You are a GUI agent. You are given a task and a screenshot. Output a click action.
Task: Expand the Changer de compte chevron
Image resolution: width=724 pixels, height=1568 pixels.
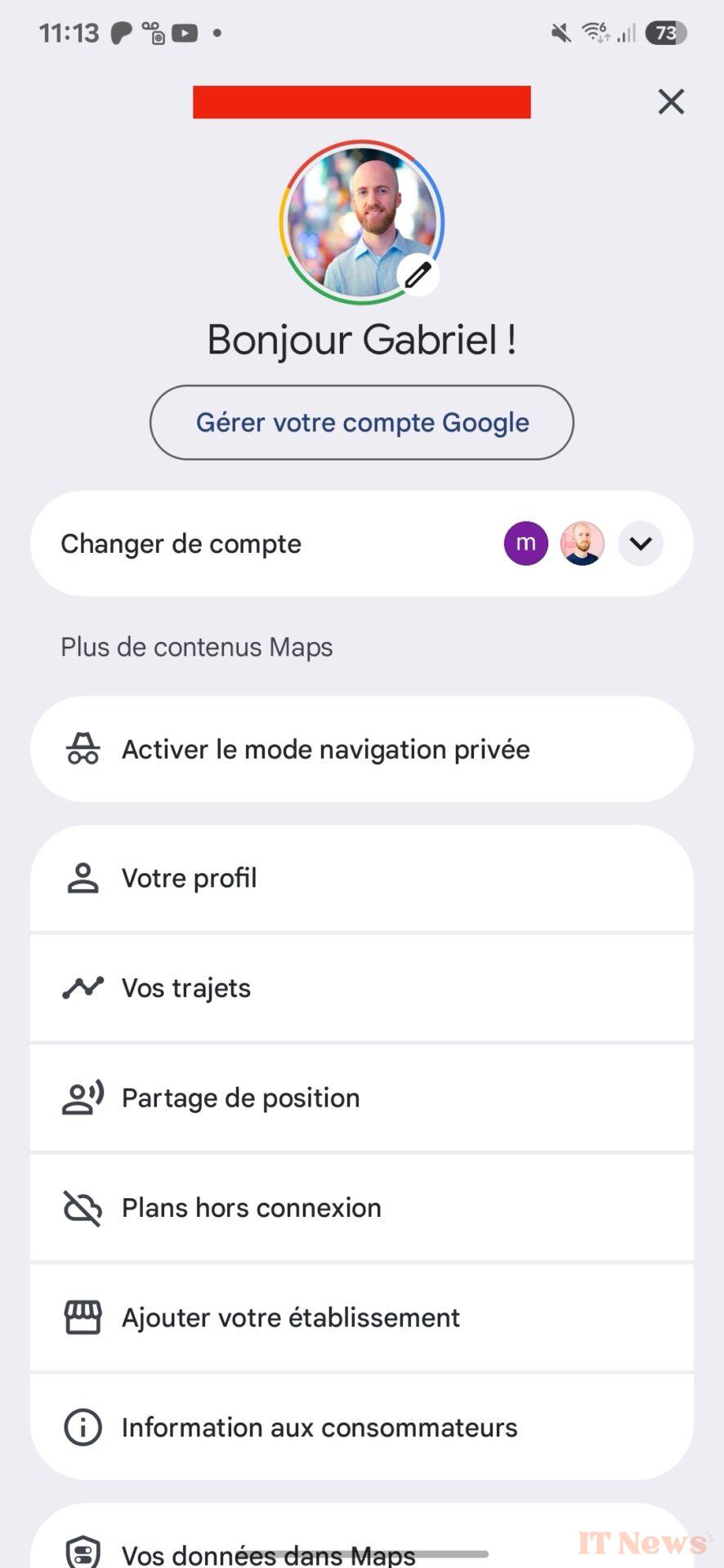[641, 544]
